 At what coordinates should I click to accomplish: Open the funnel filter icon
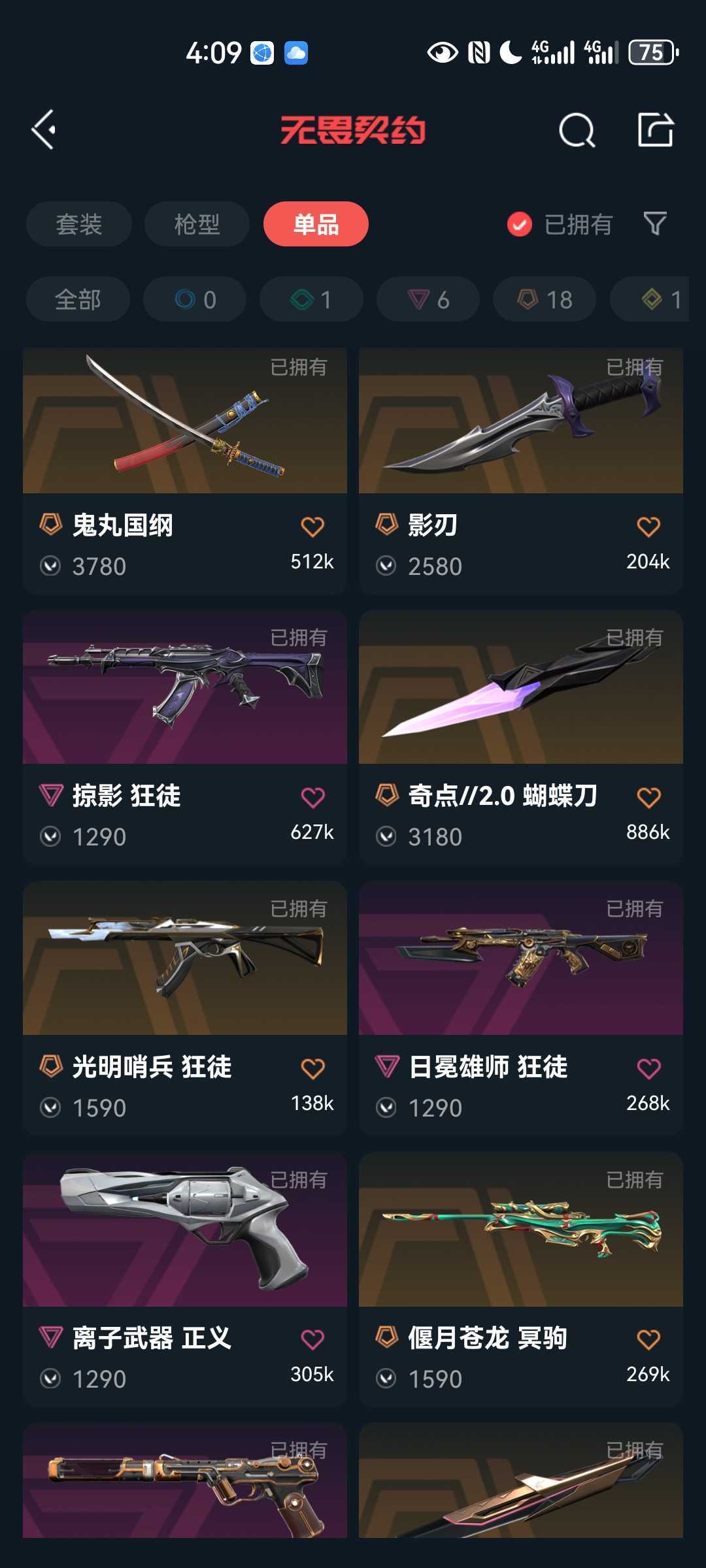click(x=655, y=224)
